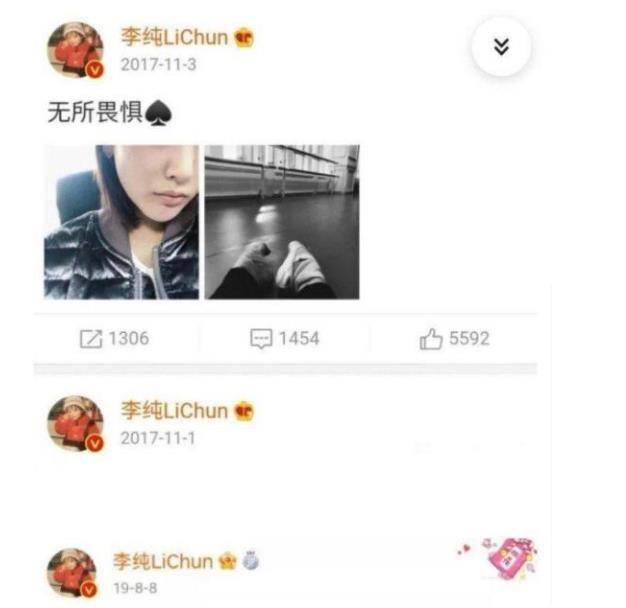Open 李纯LiChun's profile from the 2017-11-1 post
The image size is (626, 608).
tap(175, 411)
